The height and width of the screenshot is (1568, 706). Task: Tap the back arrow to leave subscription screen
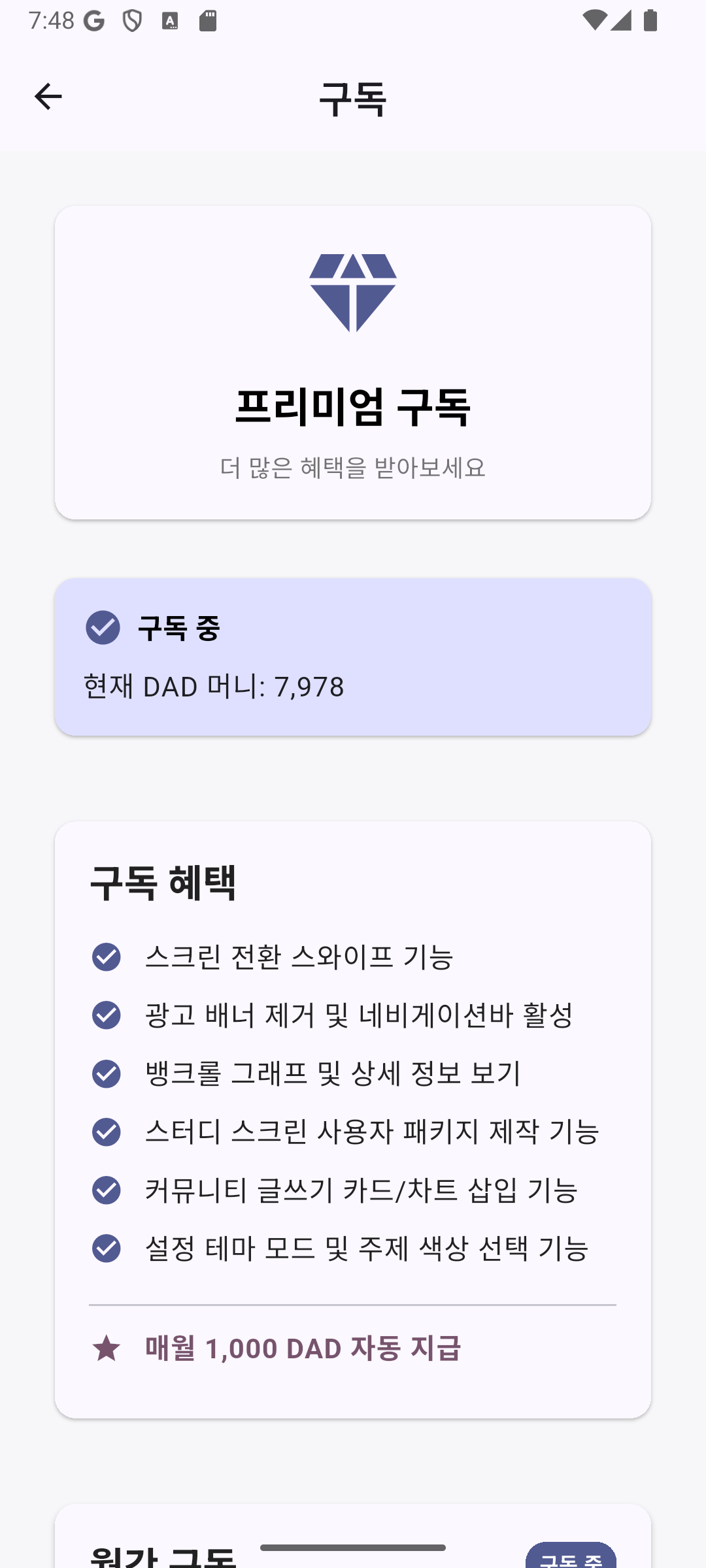pos(46,95)
